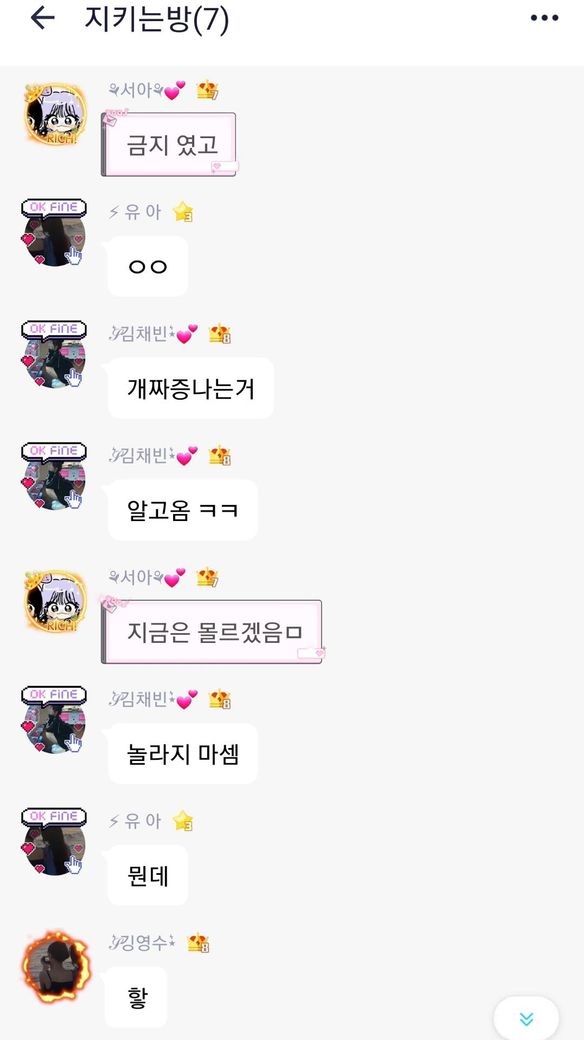This screenshot has height=1040, width=584.
Task: View 유아's avatar next to the 'ㅇㅇ' message
Action: coord(54,233)
